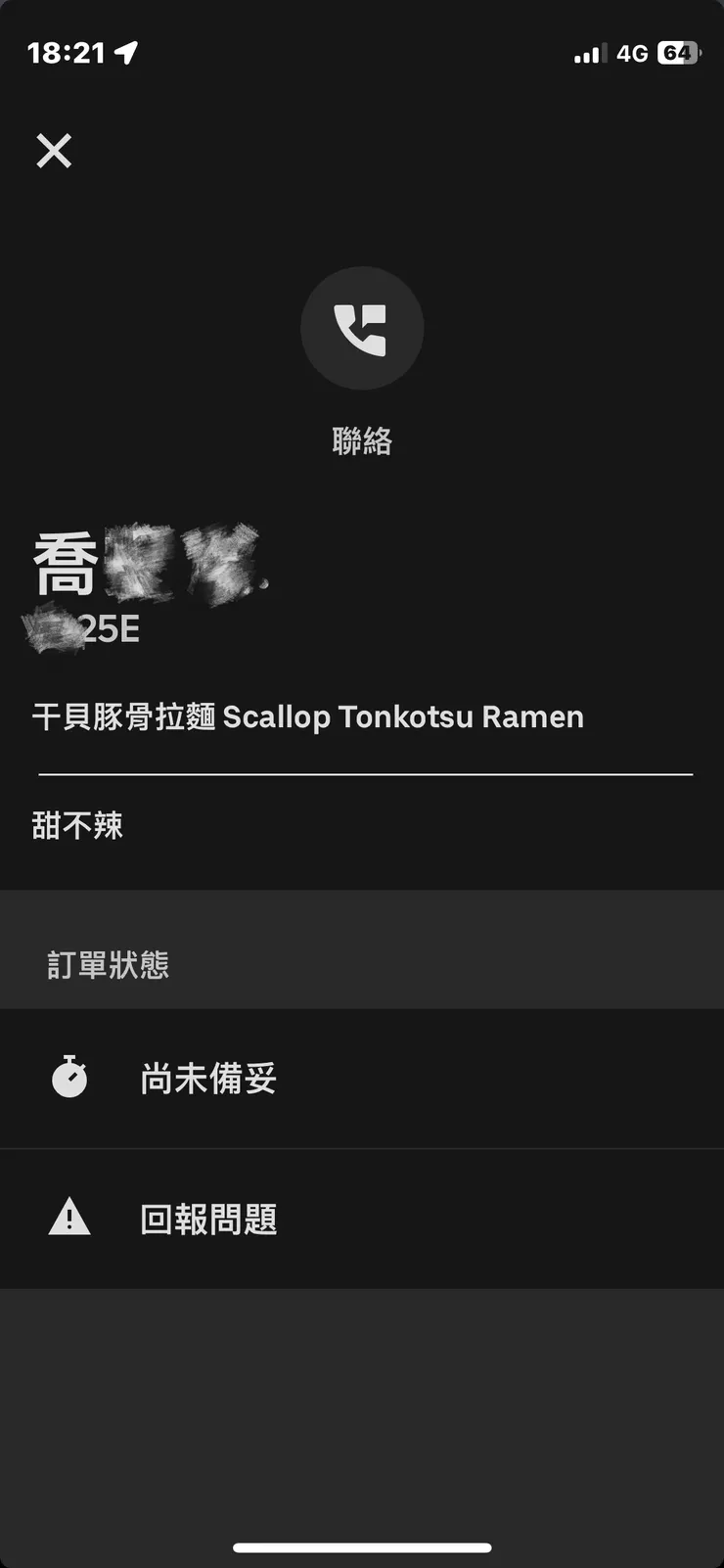Tap the 4G network indicator

(x=631, y=53)
